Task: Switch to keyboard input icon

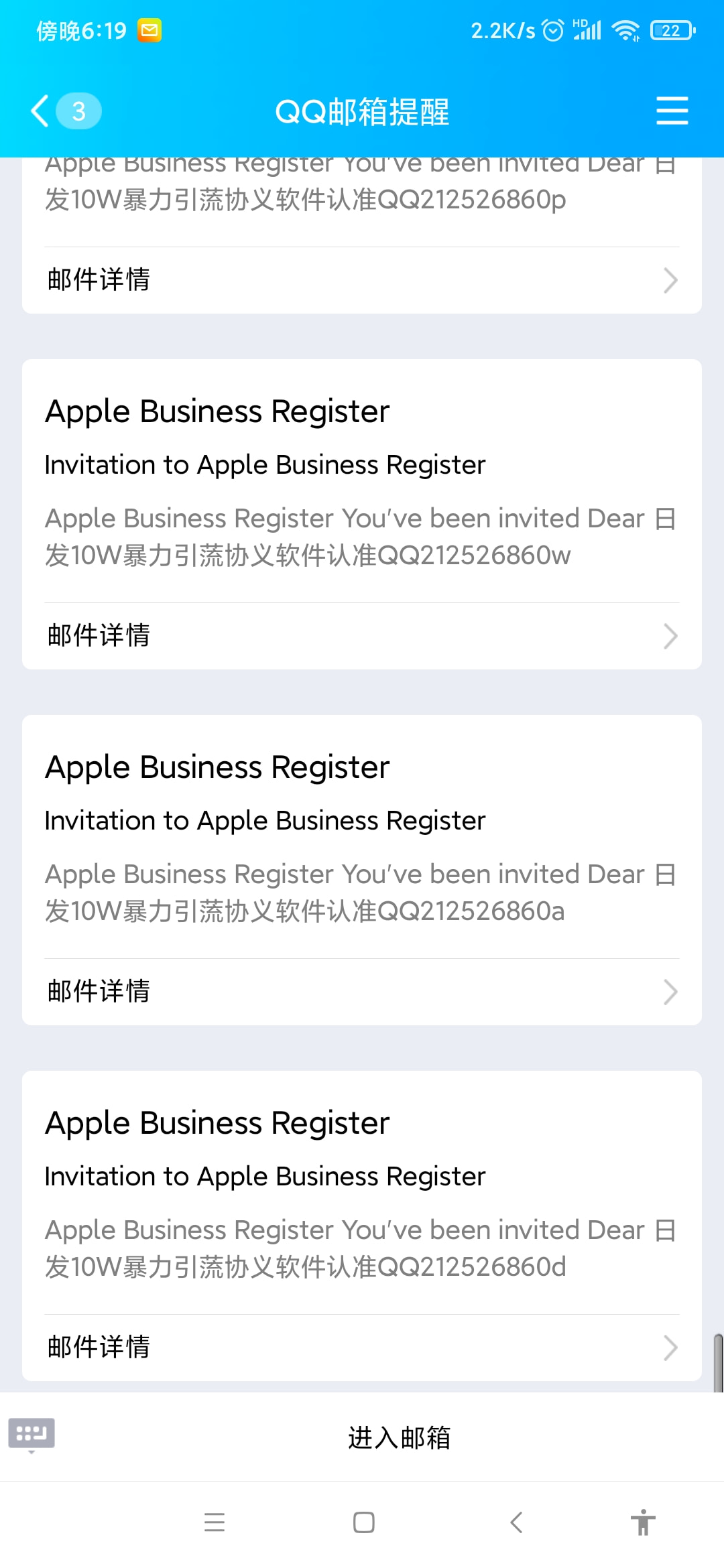Action: 32,1434
